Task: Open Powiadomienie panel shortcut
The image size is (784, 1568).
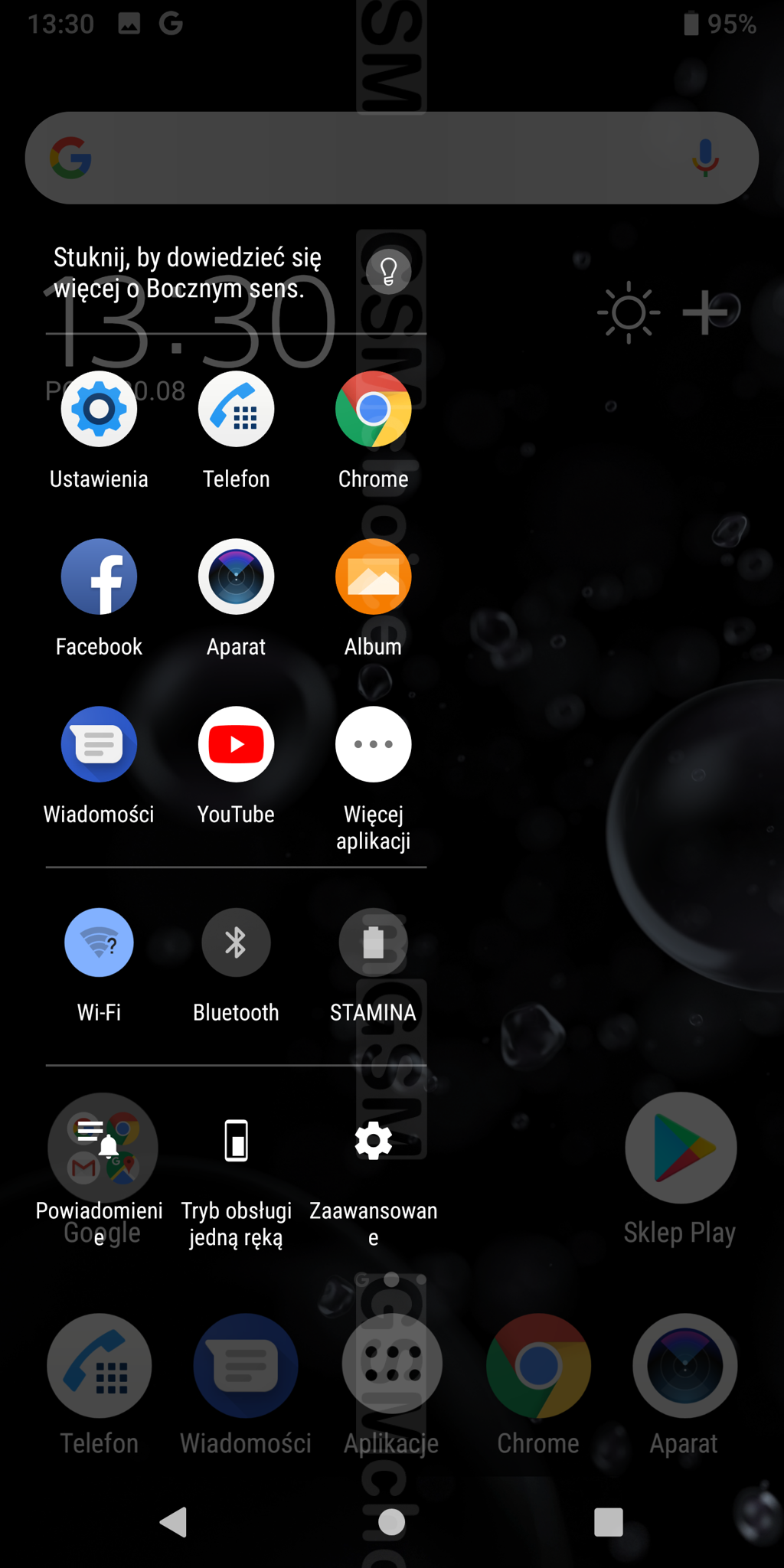Action: point(99,1141)
